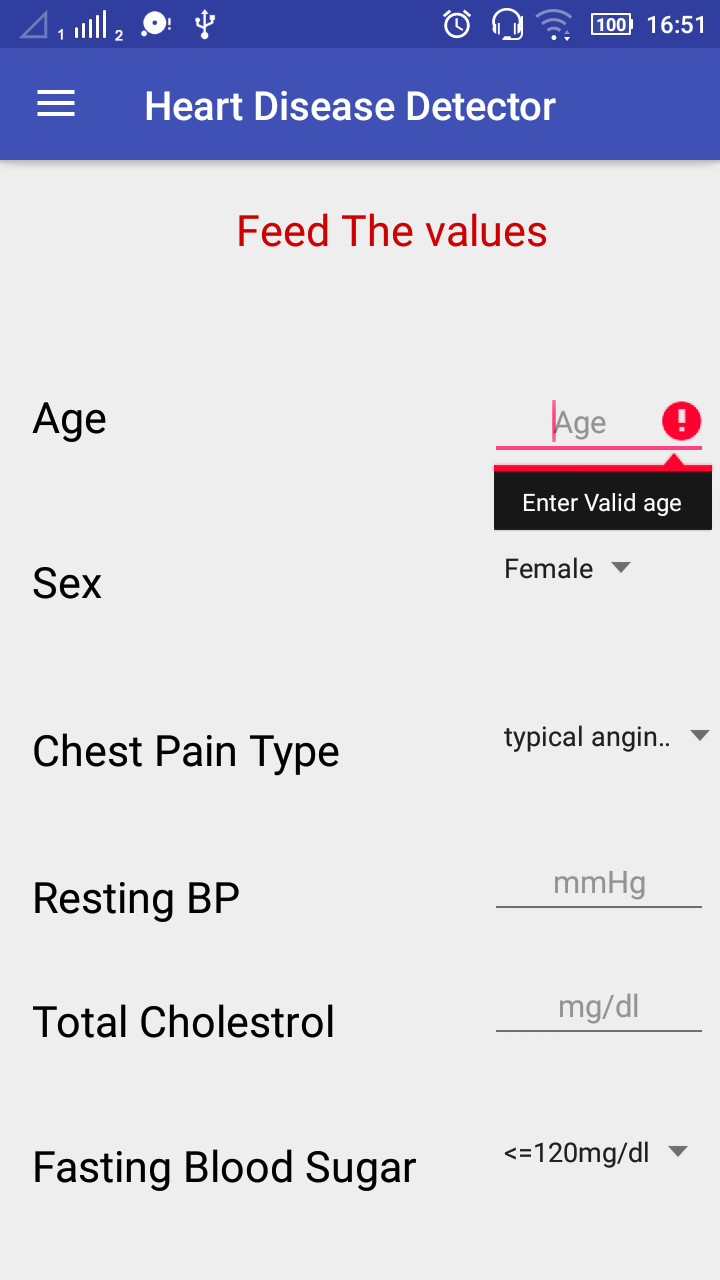
Task: Tap the Heart Disease Detector title
Action: 350,104
